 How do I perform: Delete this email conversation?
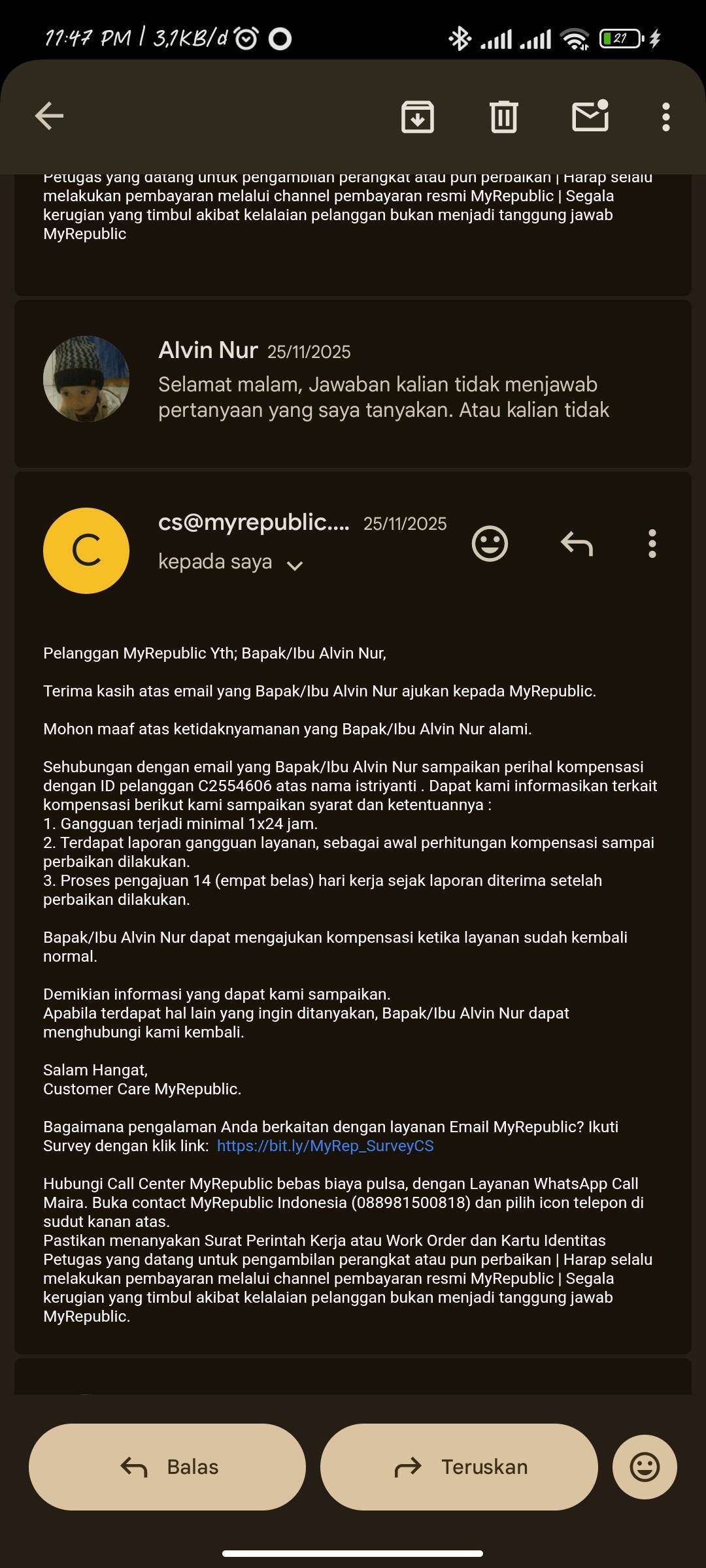503,118
